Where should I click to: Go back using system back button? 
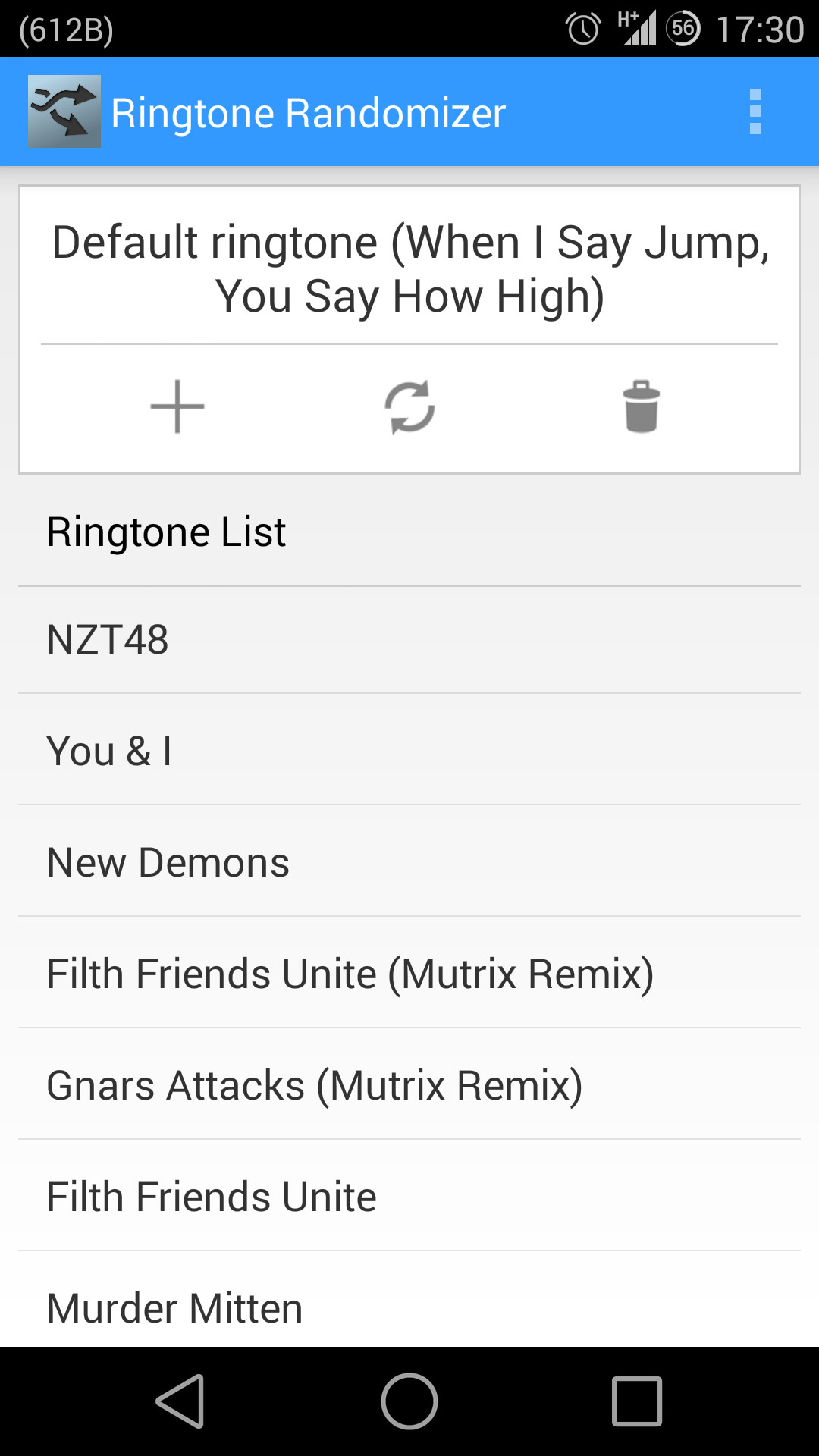(x=180, y=1401)
